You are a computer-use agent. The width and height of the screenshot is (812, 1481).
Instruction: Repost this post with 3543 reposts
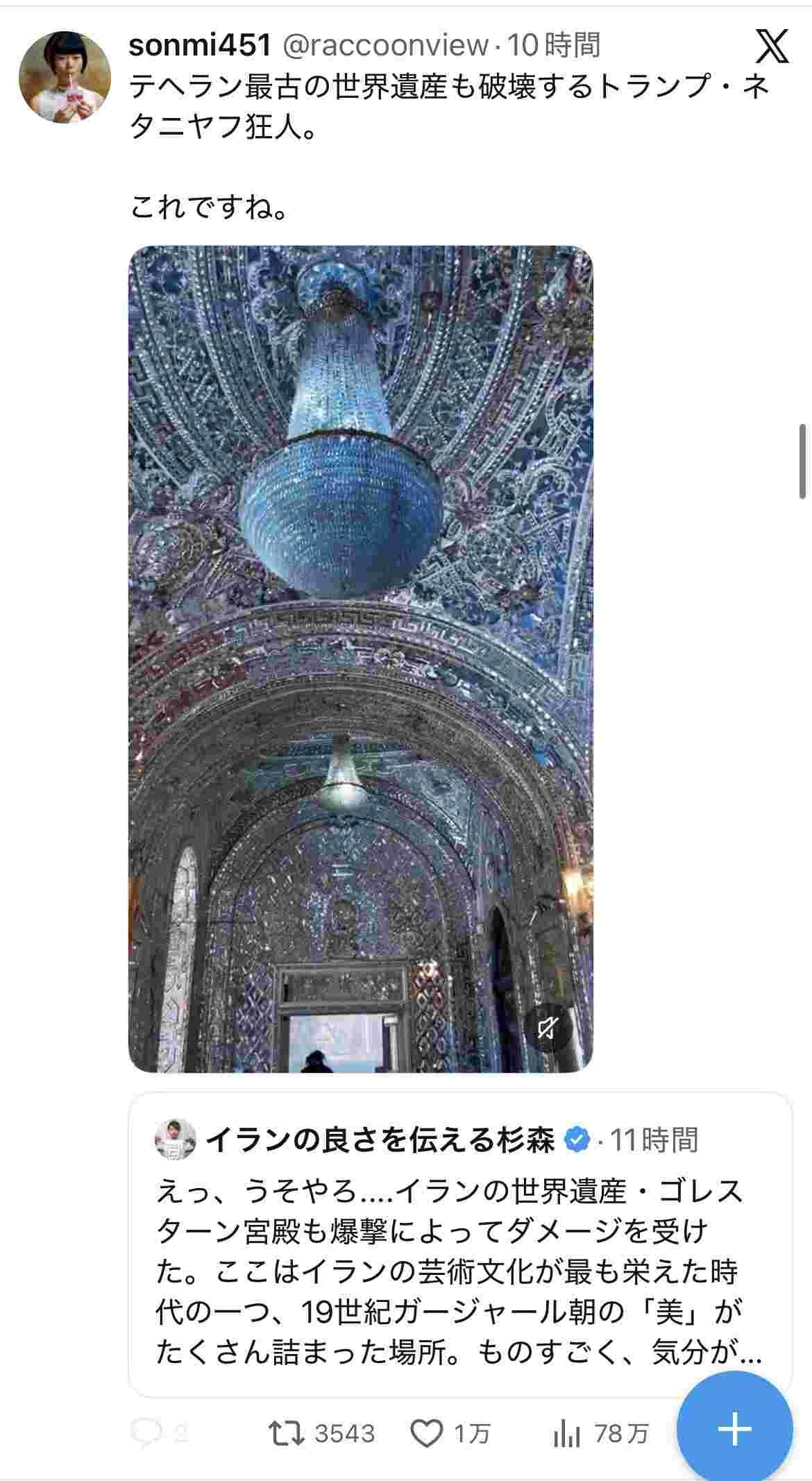coord(287,1433)
